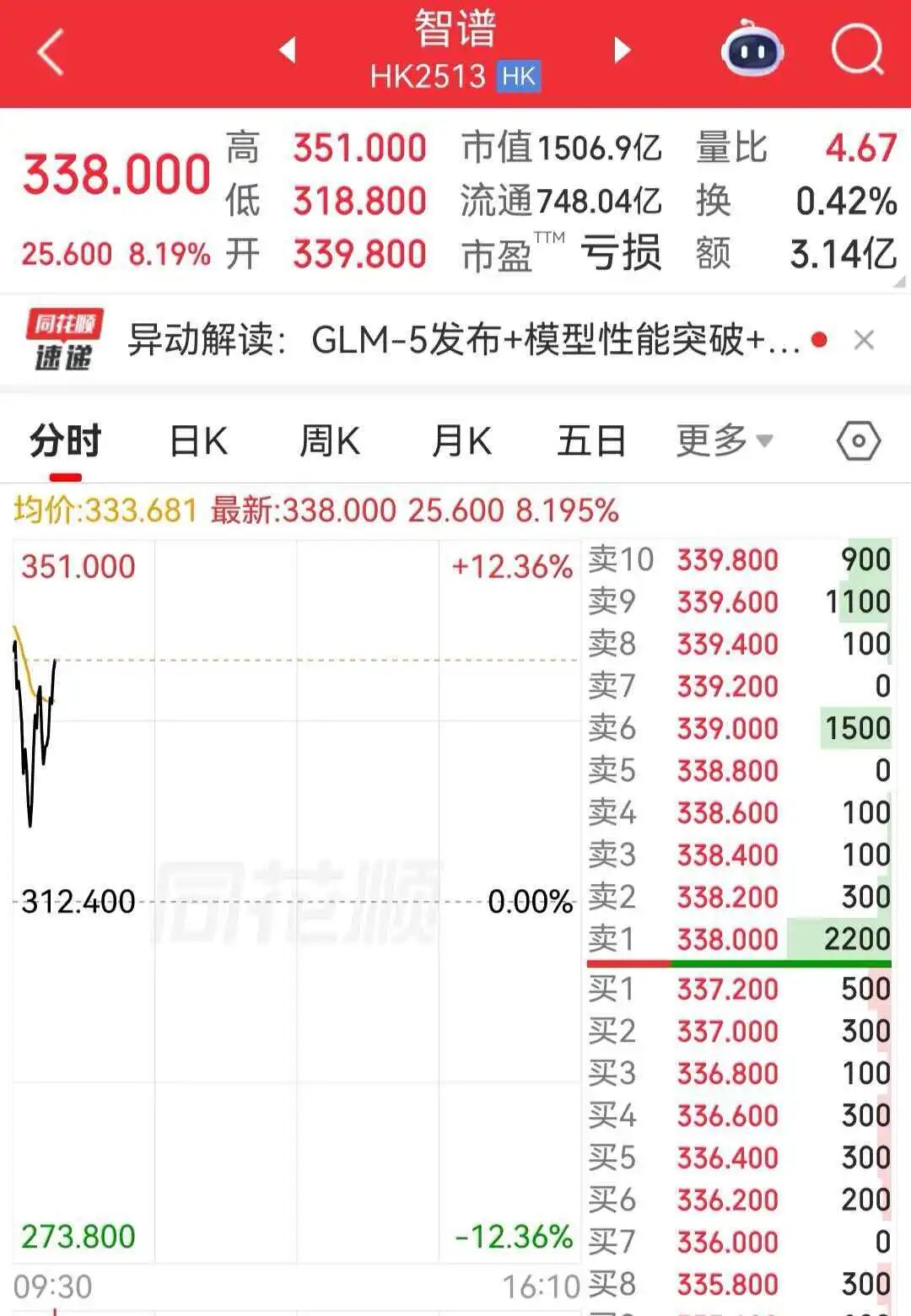Open the robot assistant icon

point(752,51)
